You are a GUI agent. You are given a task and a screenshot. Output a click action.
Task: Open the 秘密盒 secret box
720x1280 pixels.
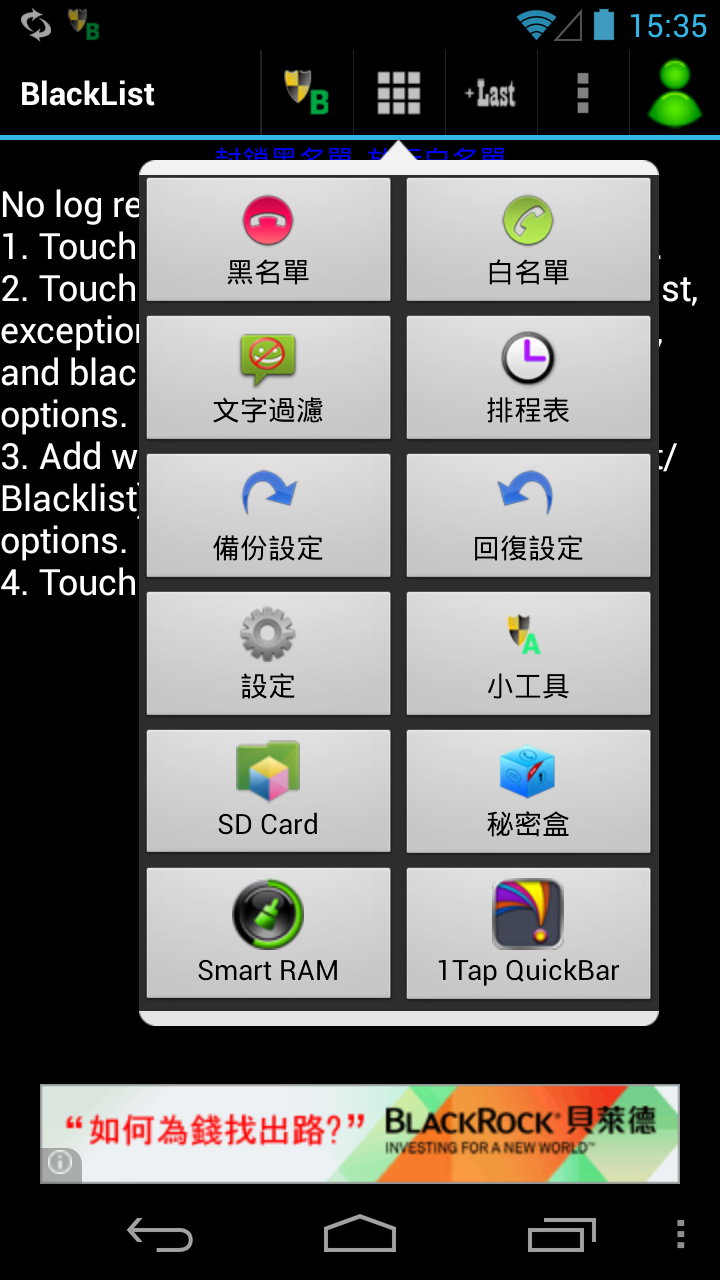tap(528, 792)
